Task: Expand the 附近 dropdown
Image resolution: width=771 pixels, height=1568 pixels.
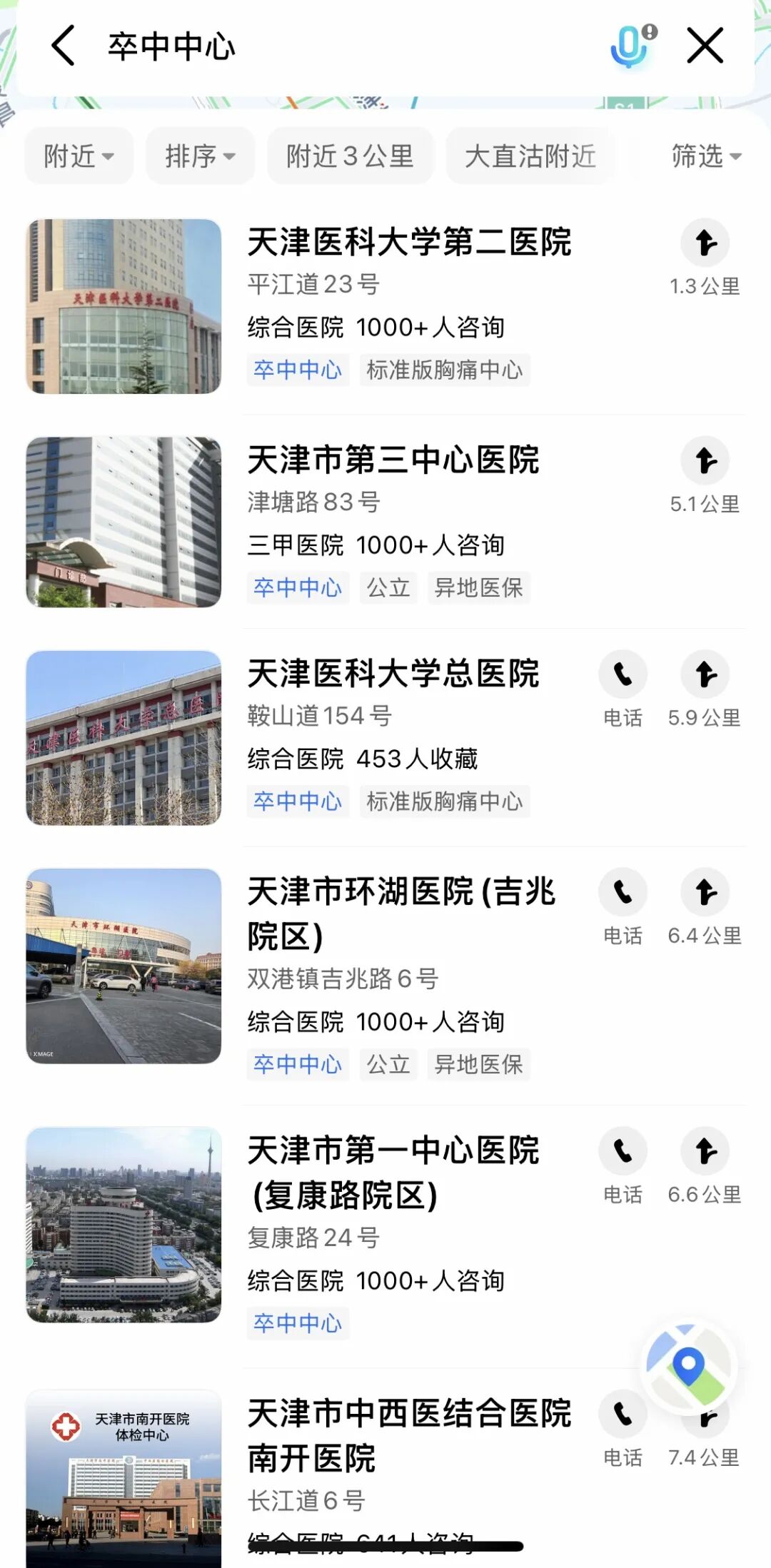Action: coord(79,156)
